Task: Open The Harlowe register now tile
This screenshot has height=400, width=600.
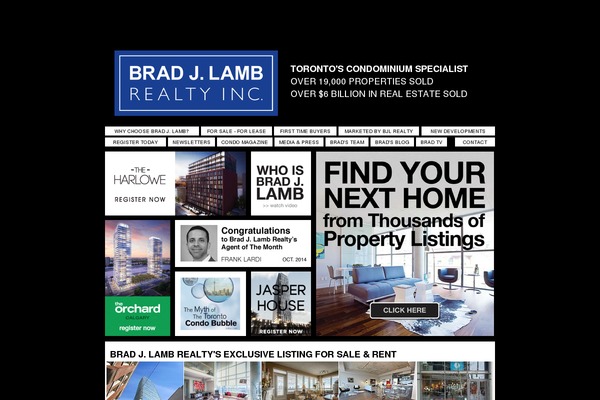Action: [x=140, y=183]
